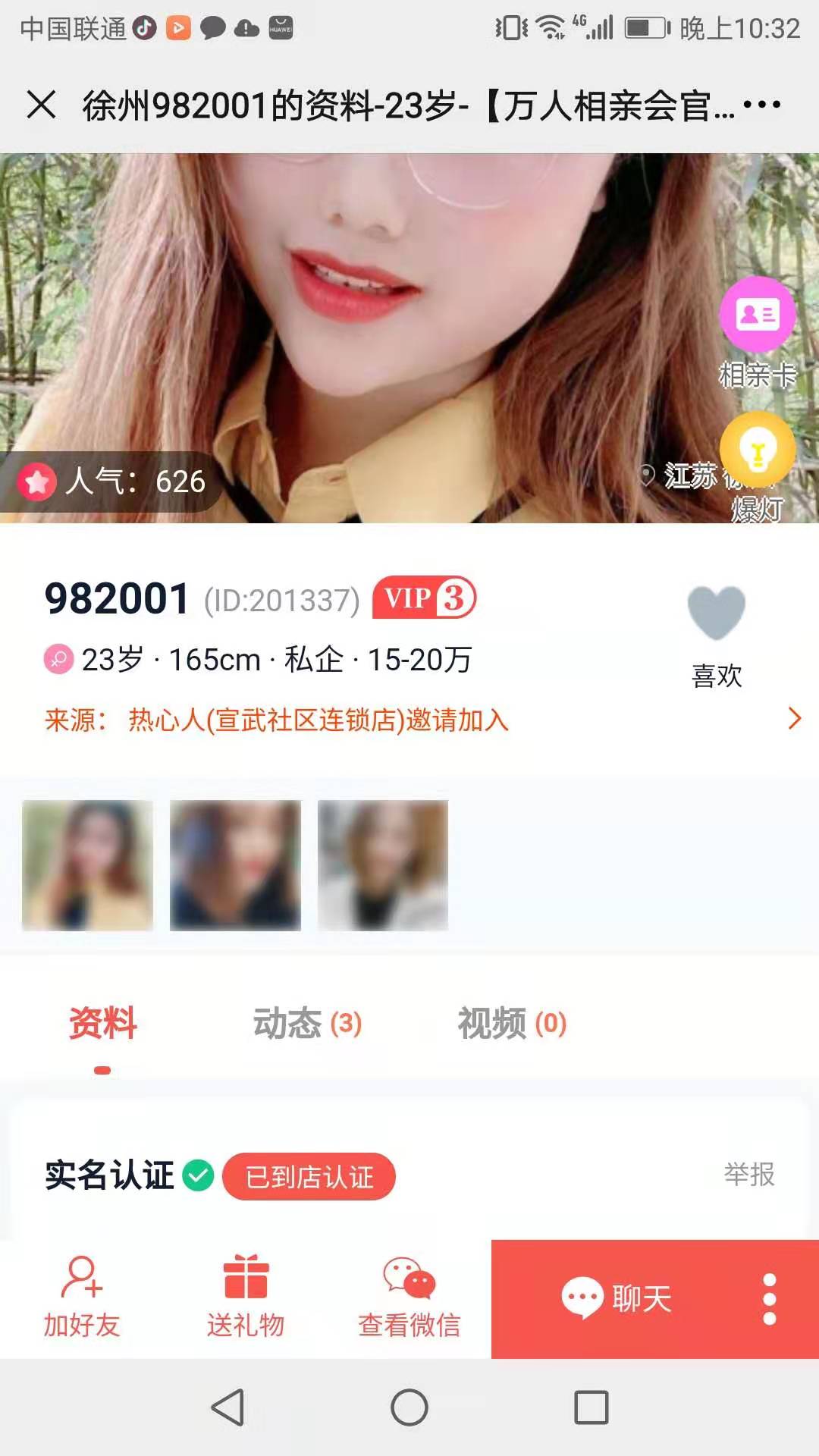Image resolution: width=819 pixels, height=1456 pixels.
Task: Switch to the 视频 (0) tab
Action: click(512, 1023)
